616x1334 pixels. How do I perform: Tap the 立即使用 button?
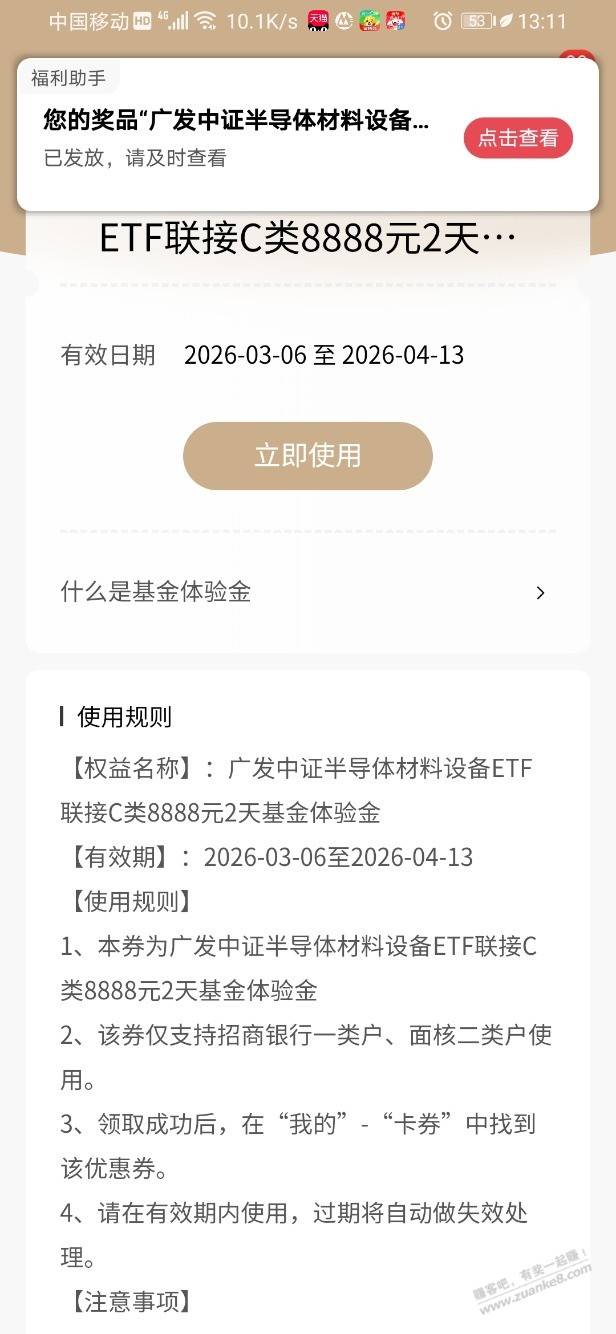pos(308,456)
